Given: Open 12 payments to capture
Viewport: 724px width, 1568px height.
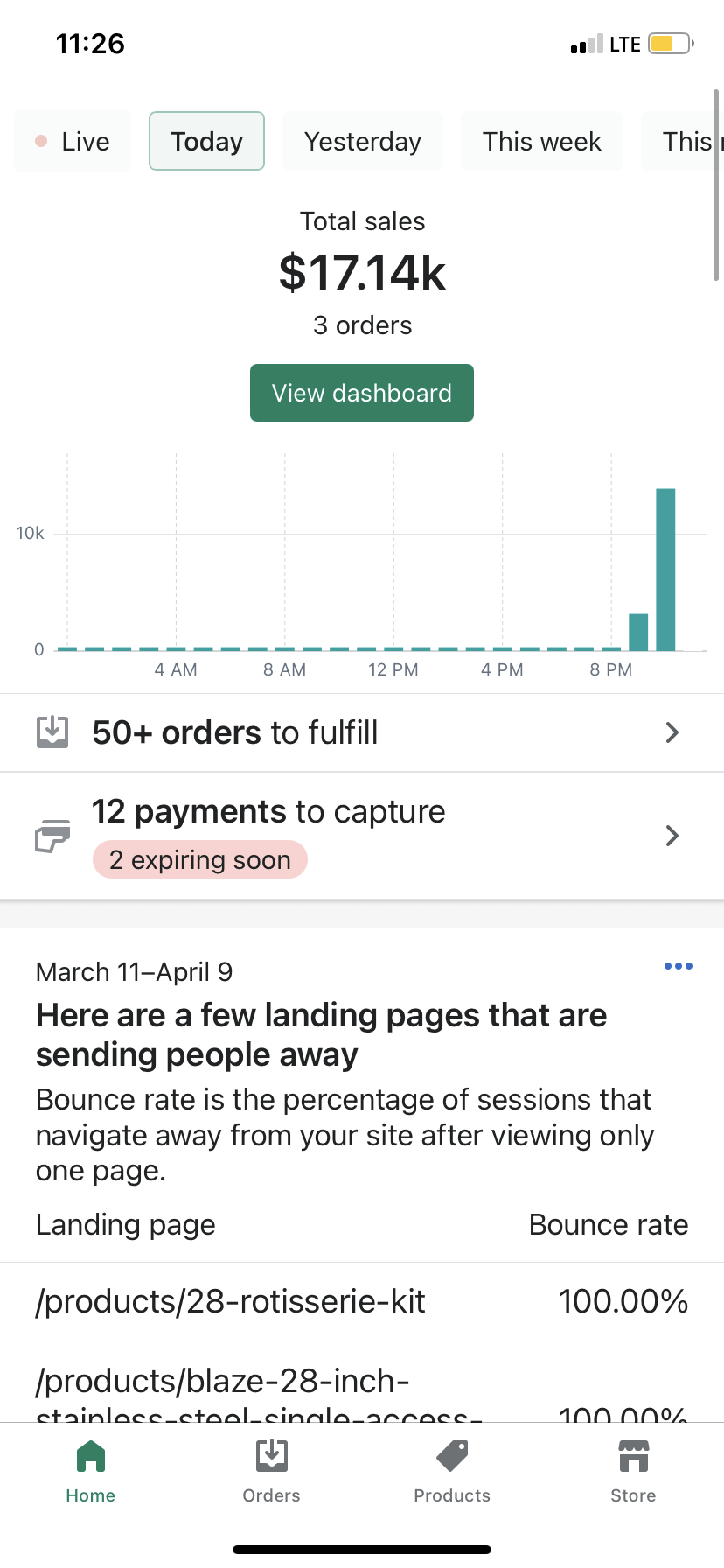Looking at the screenshot, I should [x=362, y=836].
